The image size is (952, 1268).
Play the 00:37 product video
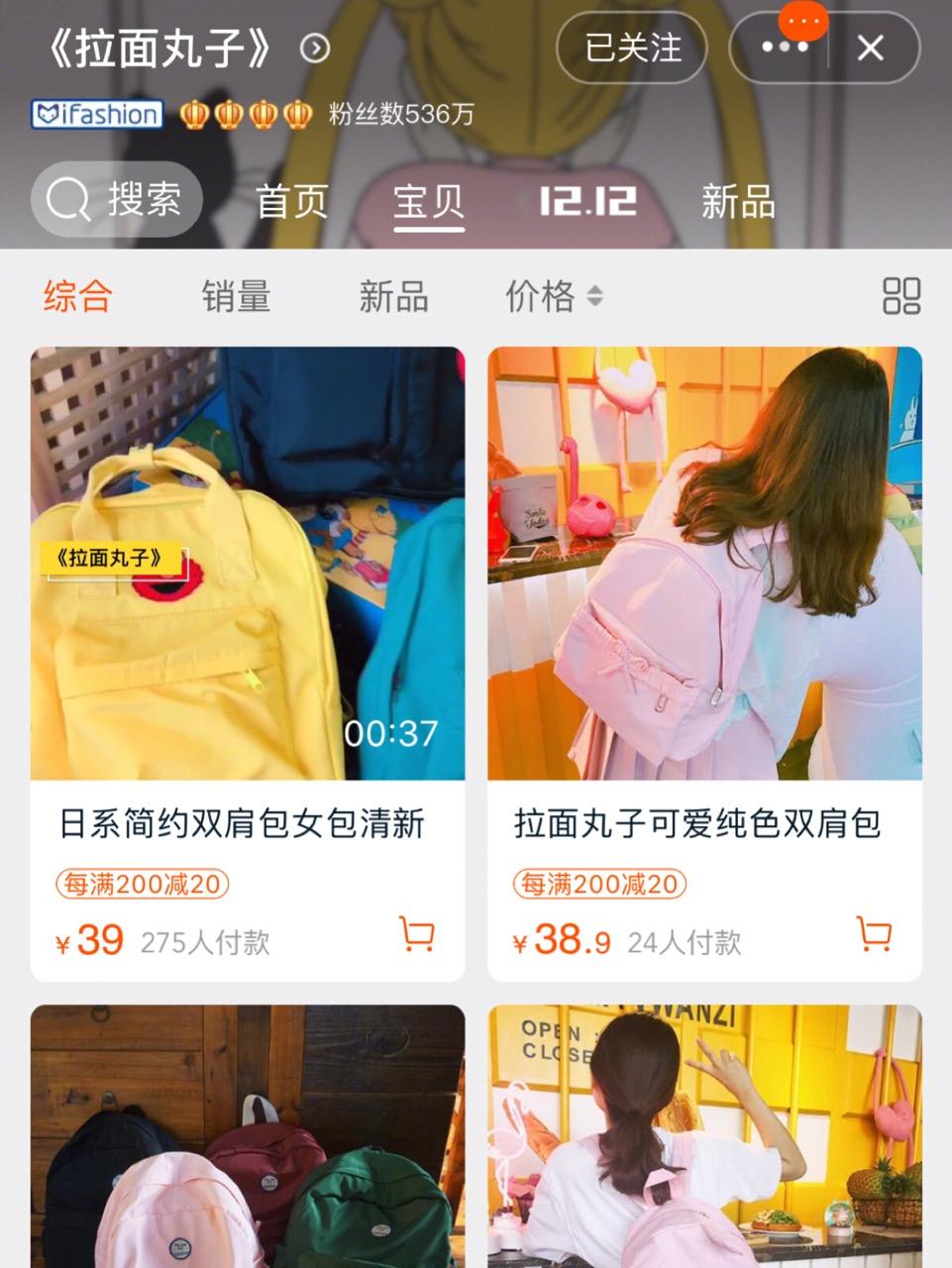point(392,733)
